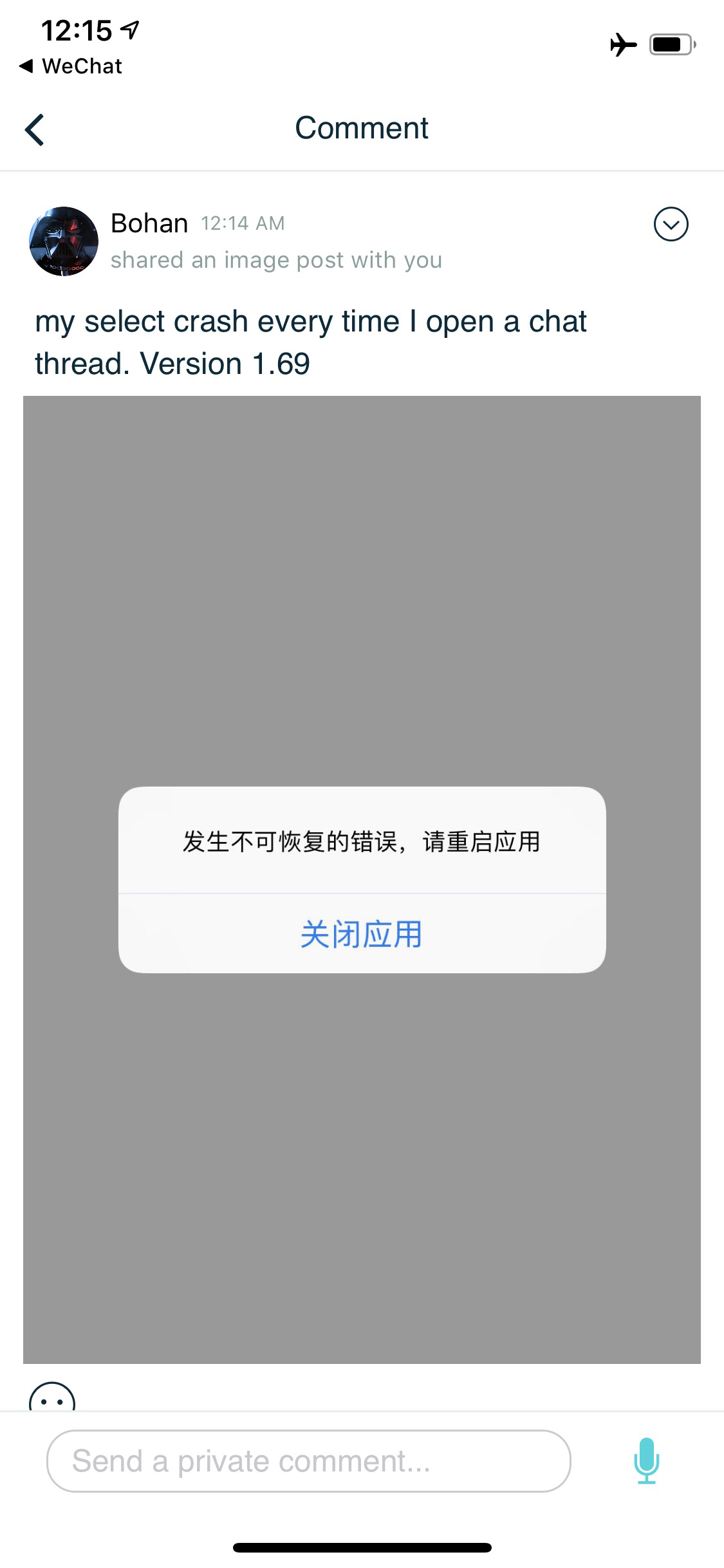The width and height of the screenshot is (724, 1568).
Task: Record a voice comment with the microphone
Action: point(646,1461)
